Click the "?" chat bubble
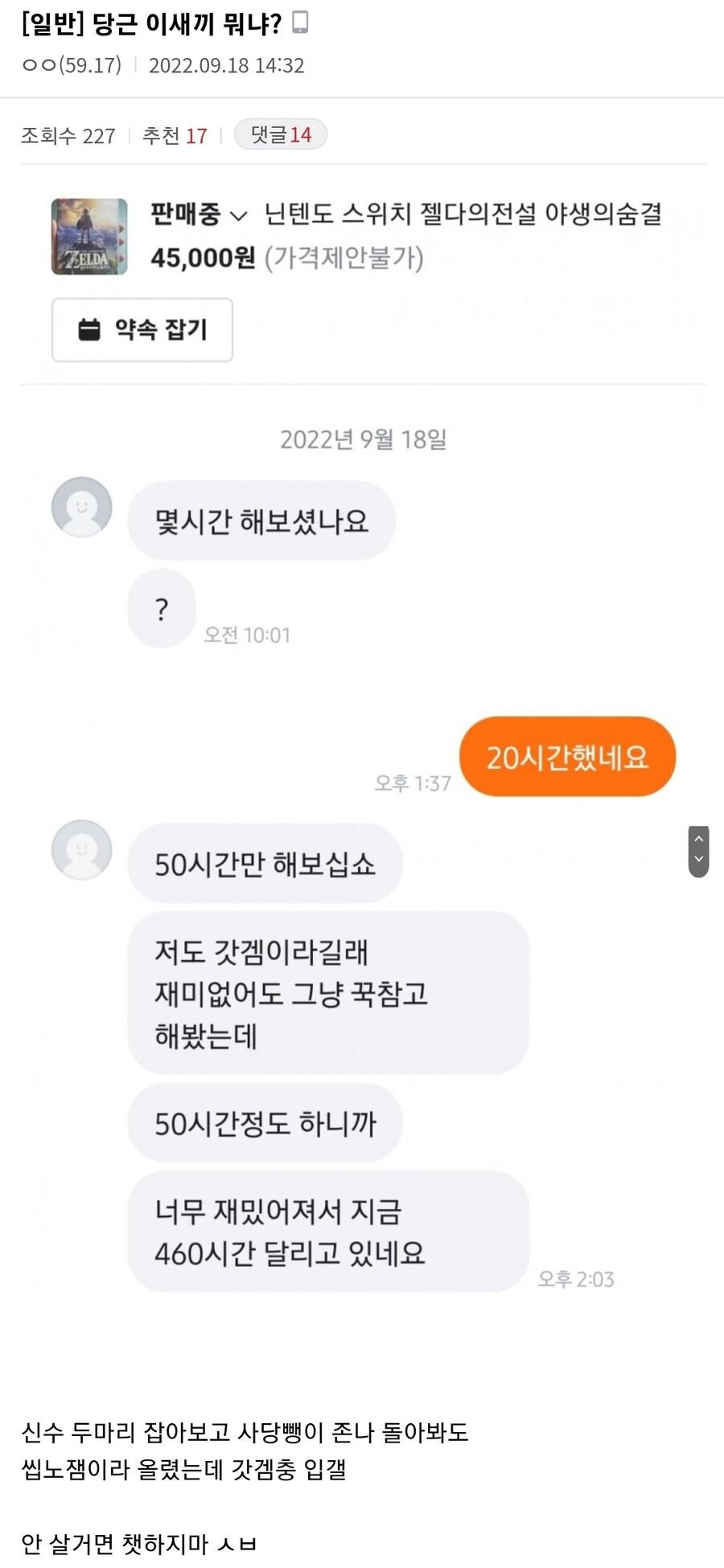Screen dimensions: 724x1568 click(x=162, y=609)
